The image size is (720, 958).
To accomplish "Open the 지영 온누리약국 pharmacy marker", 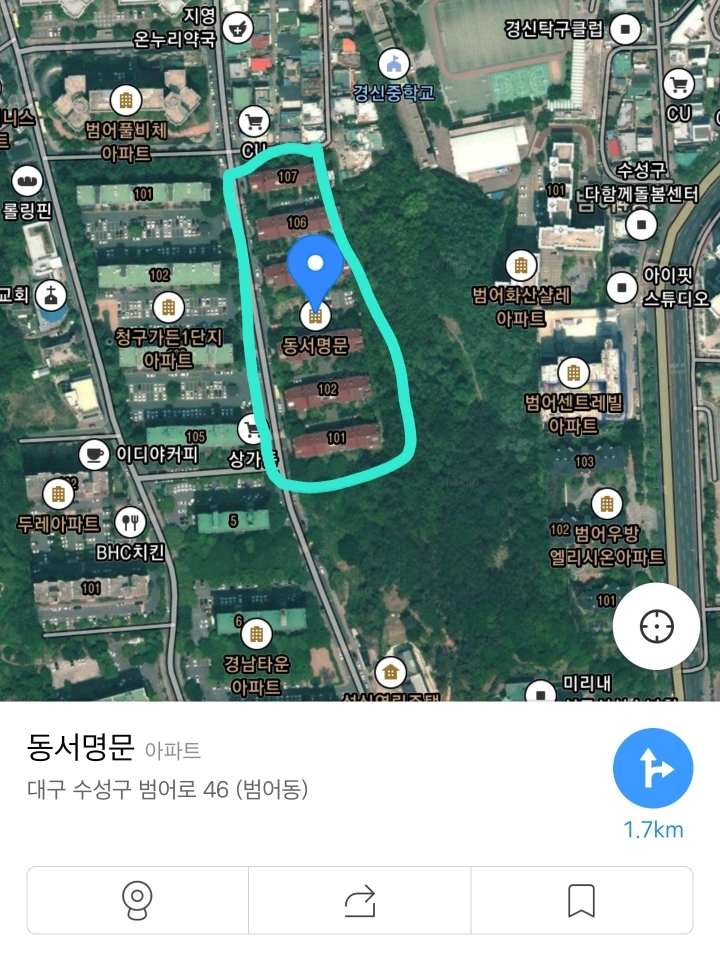I will (x=238, y=24).
